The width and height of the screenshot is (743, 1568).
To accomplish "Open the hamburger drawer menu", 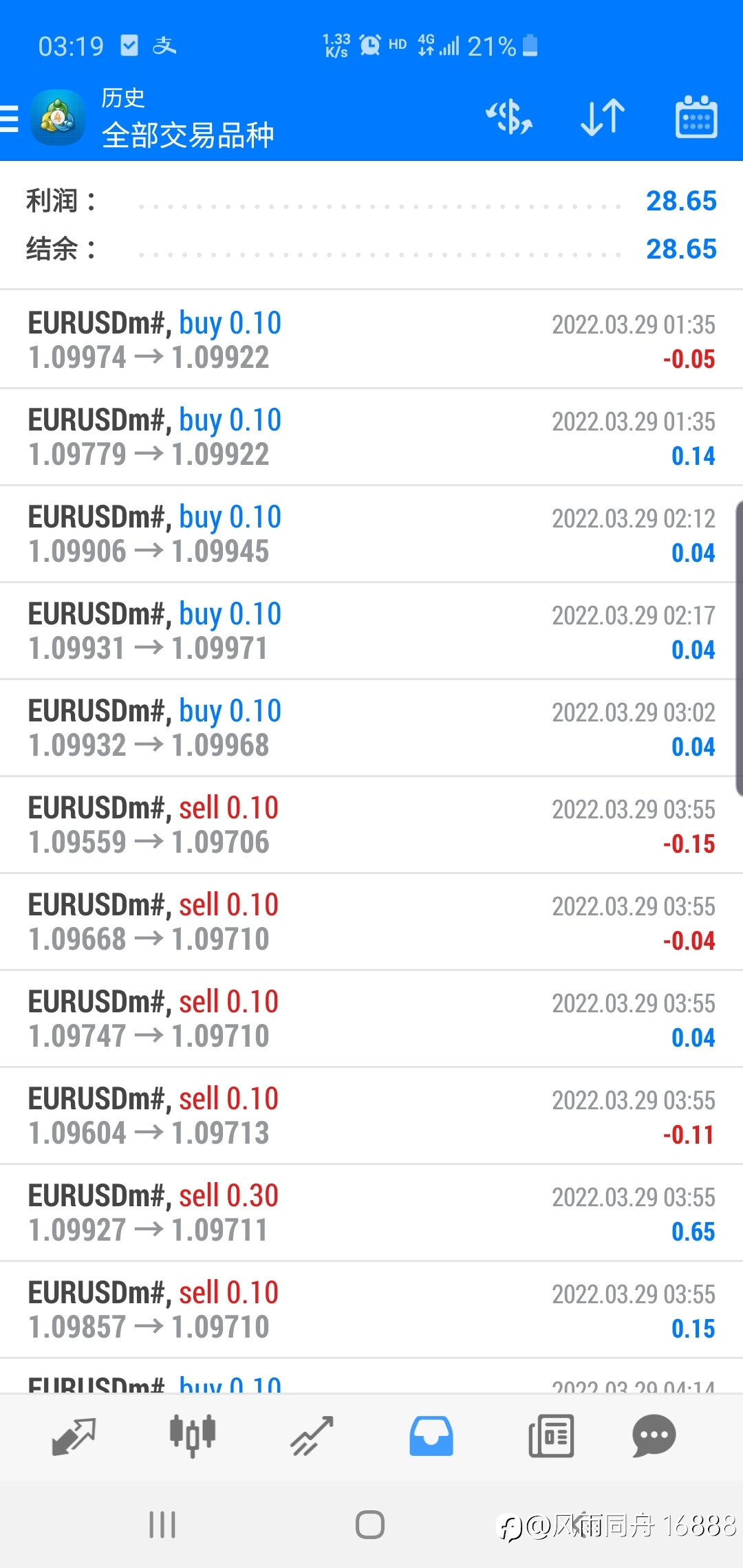I will click(x=9, y=118).
